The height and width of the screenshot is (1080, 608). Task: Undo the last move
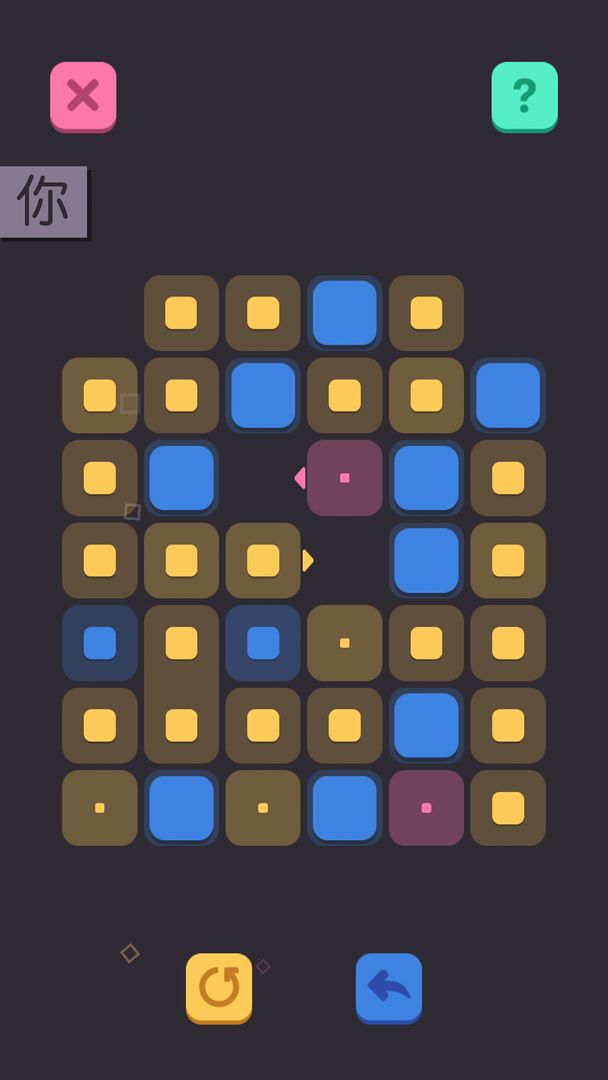[389, 987]
